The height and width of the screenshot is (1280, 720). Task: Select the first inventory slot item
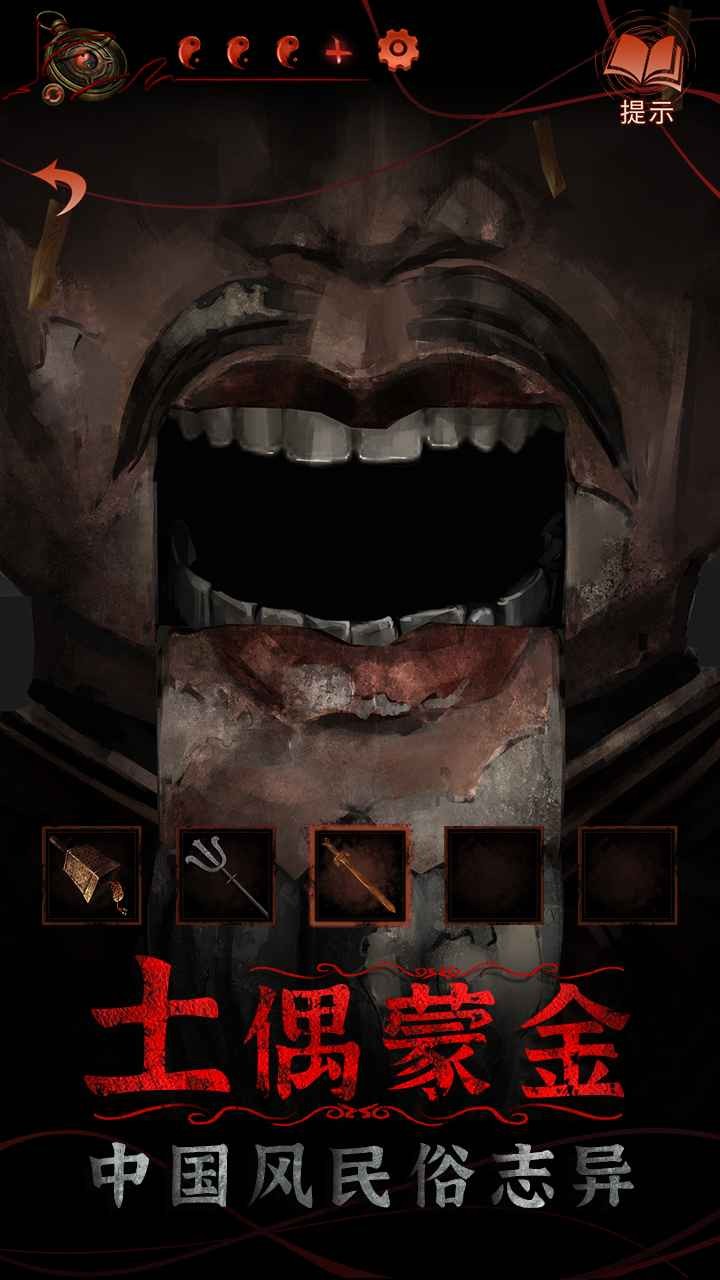pos(92,874)
